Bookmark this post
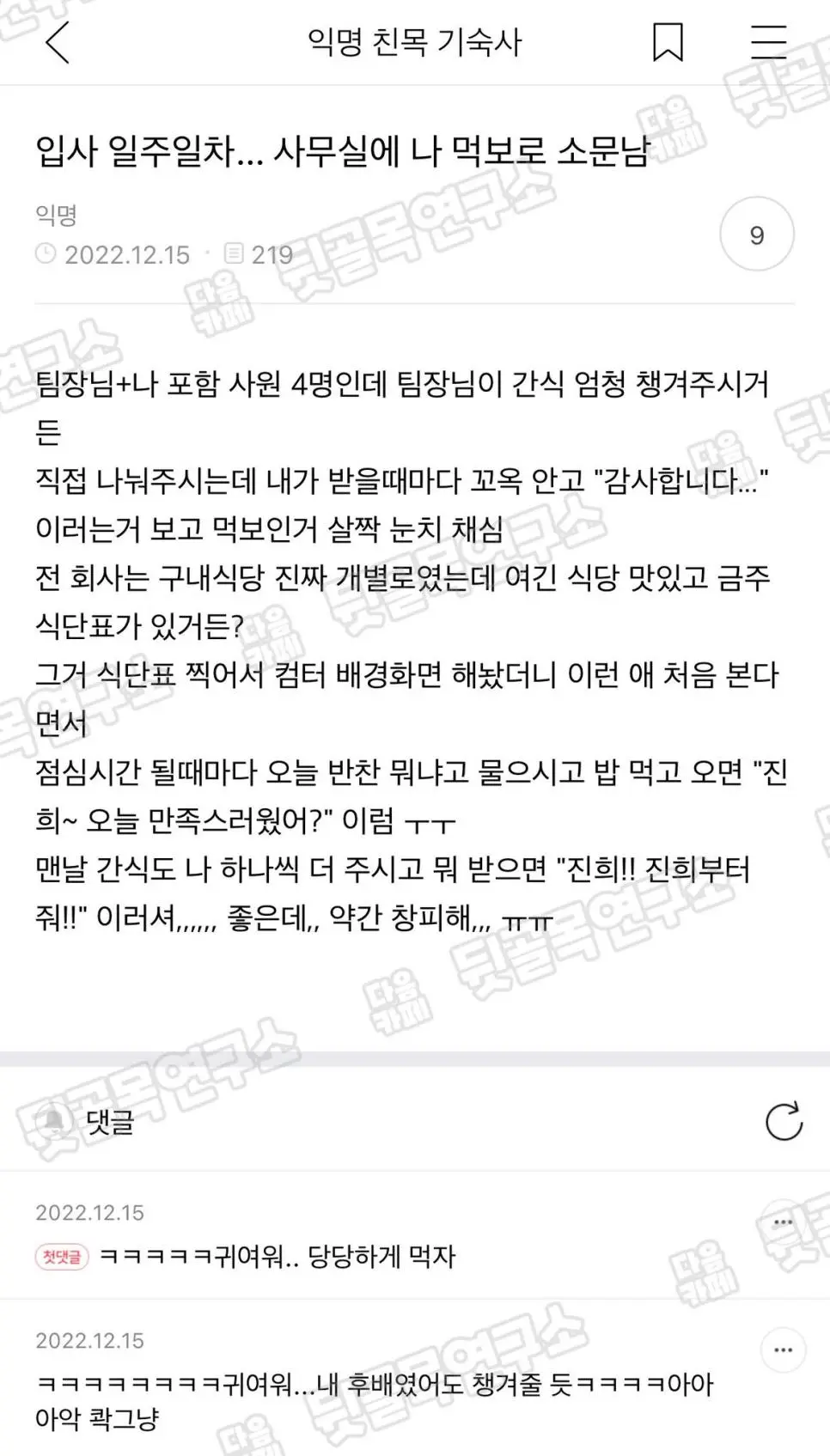830x1456 pixels. click(668, 42)
